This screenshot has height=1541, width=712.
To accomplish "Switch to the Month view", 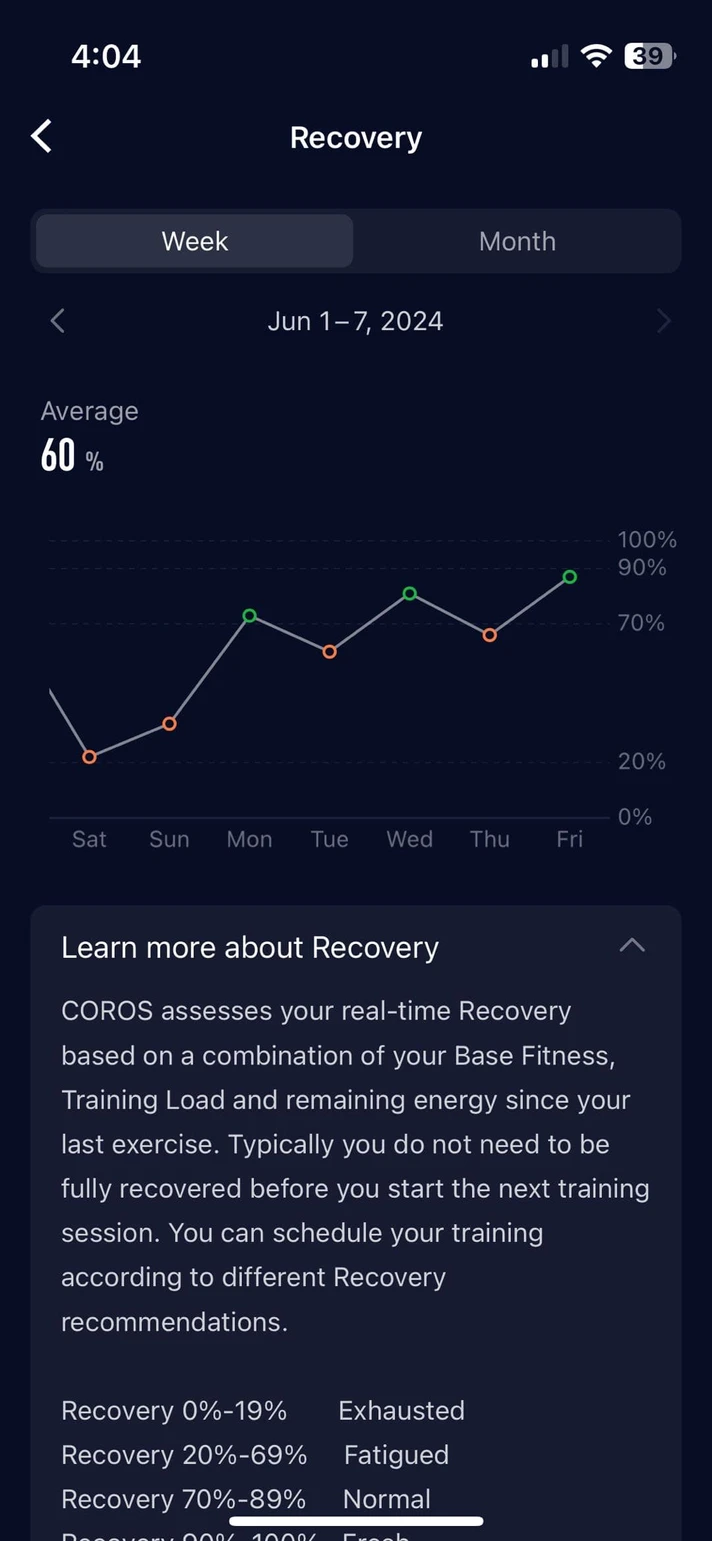I will pos(516,241).
